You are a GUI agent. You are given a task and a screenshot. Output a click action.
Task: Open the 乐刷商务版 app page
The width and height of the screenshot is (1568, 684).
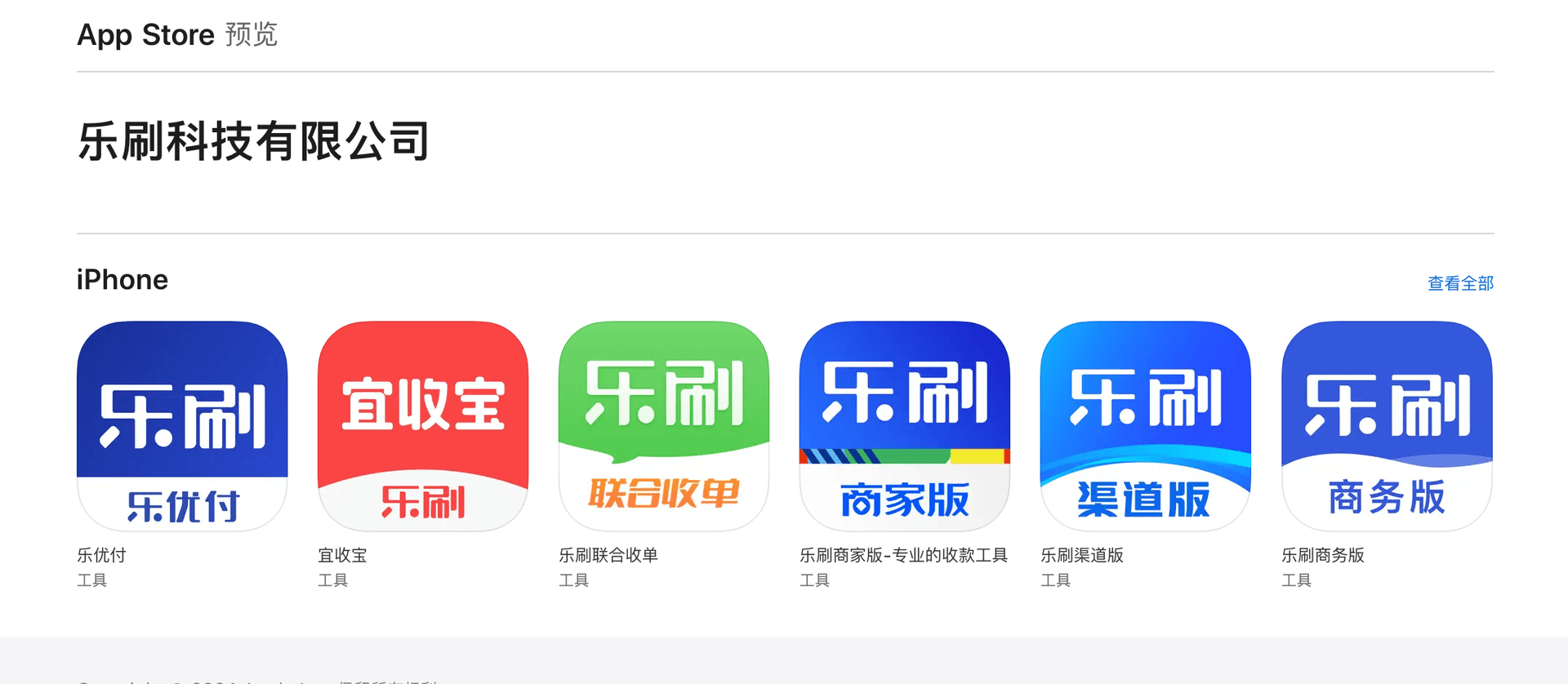(1387, 426)
